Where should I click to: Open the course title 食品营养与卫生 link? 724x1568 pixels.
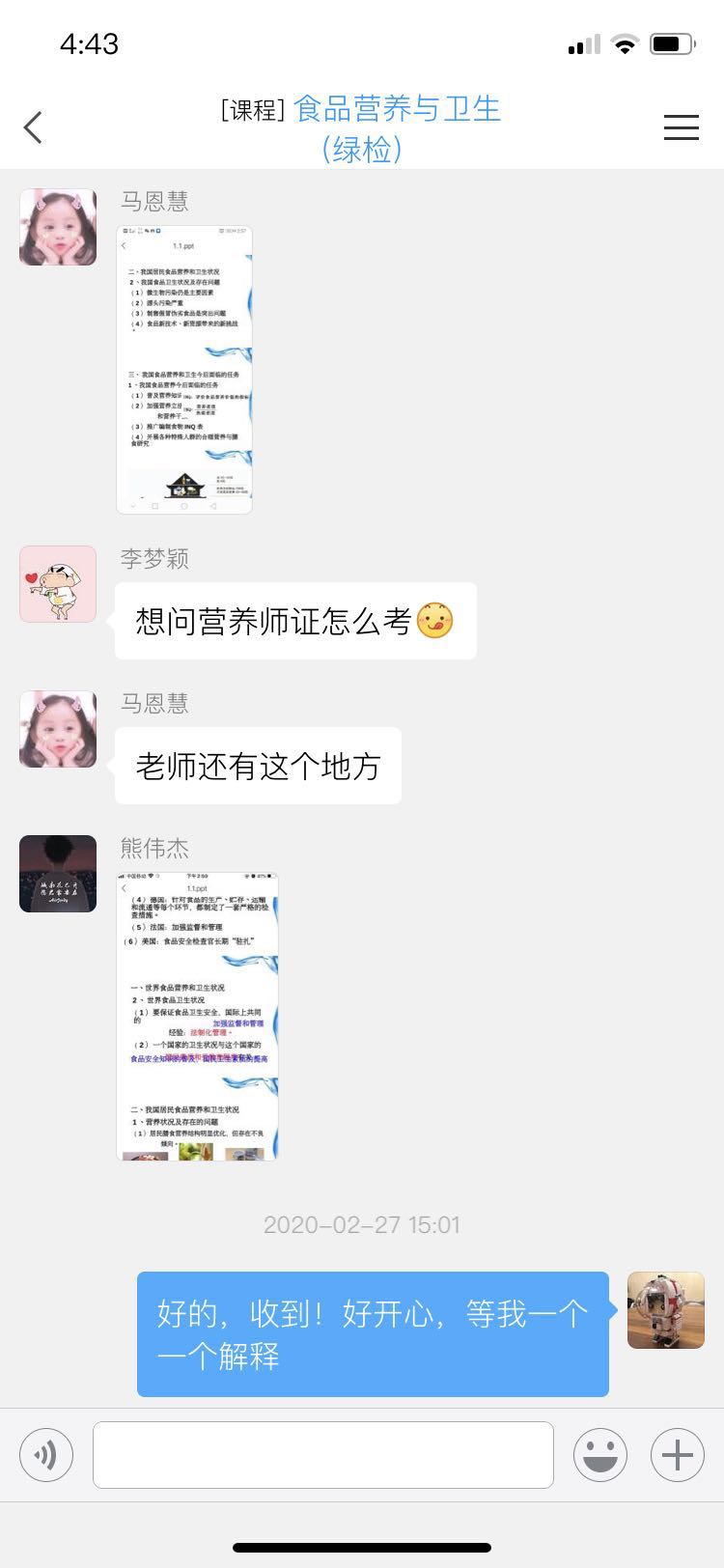[x=396, y=109]
